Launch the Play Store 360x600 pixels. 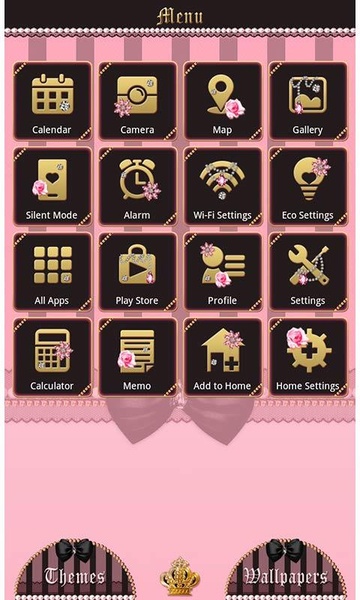(137, 272)
